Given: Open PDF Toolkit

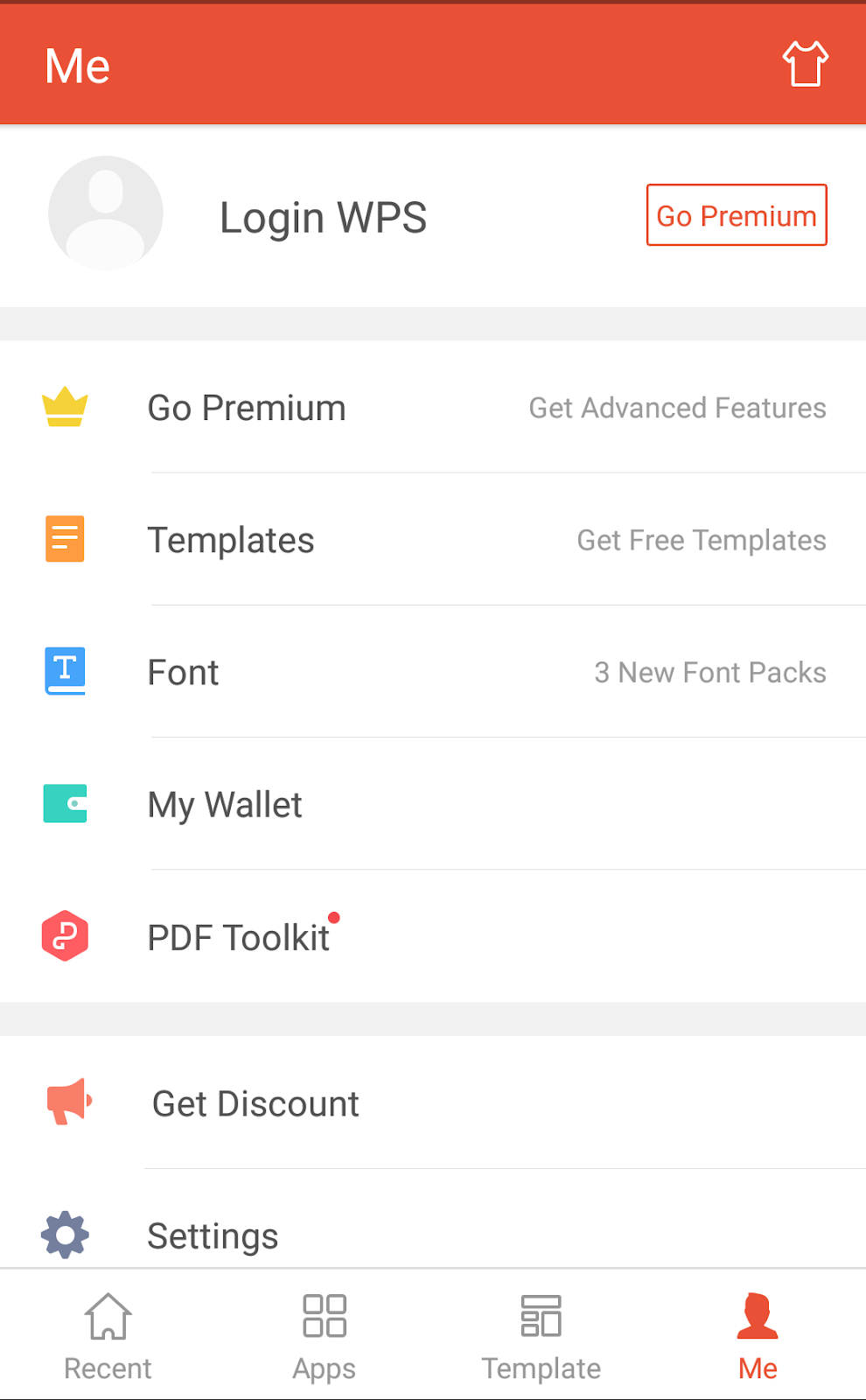Looking at the screenshot, I should point(433,937).
